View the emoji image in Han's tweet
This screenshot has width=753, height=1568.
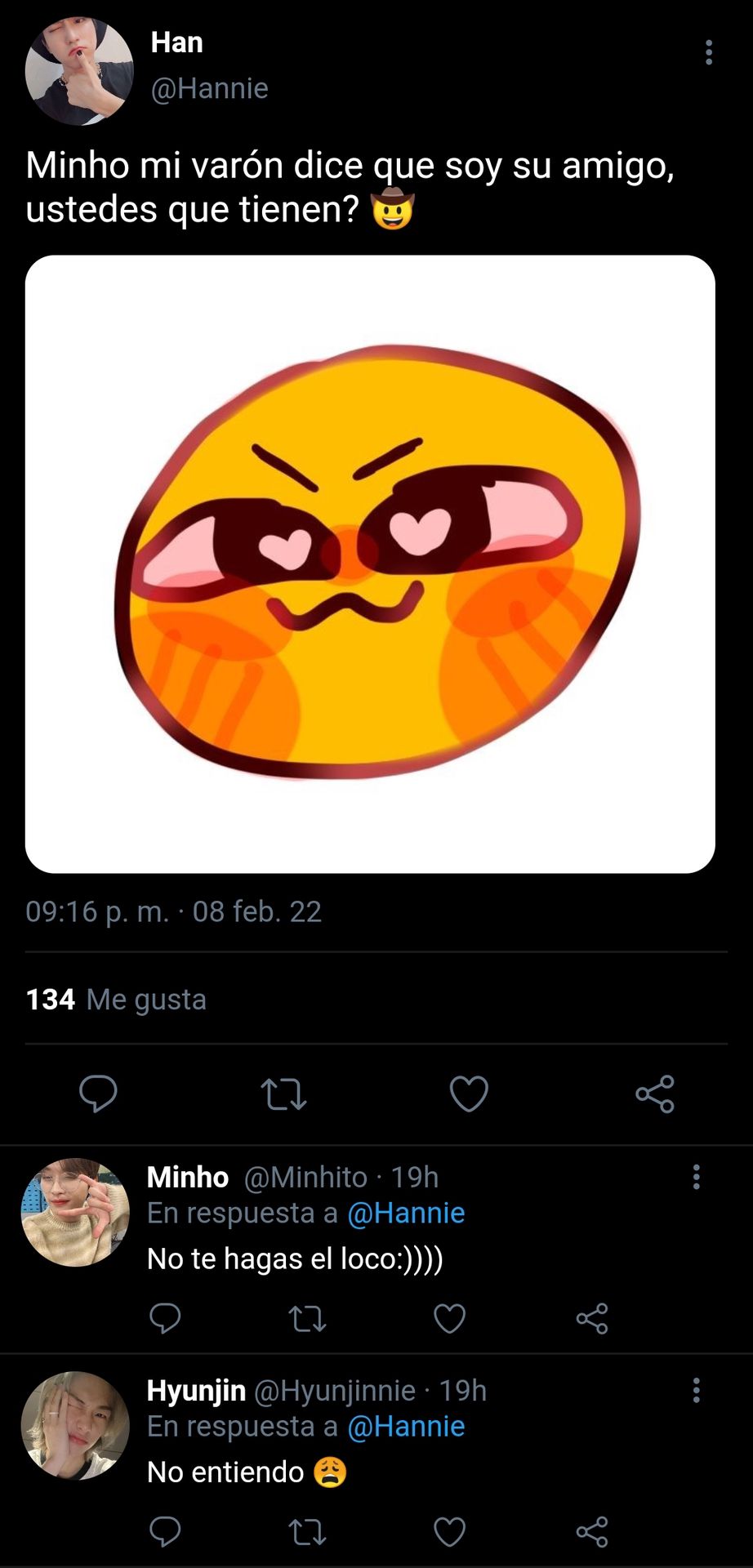tap(370, 563)
